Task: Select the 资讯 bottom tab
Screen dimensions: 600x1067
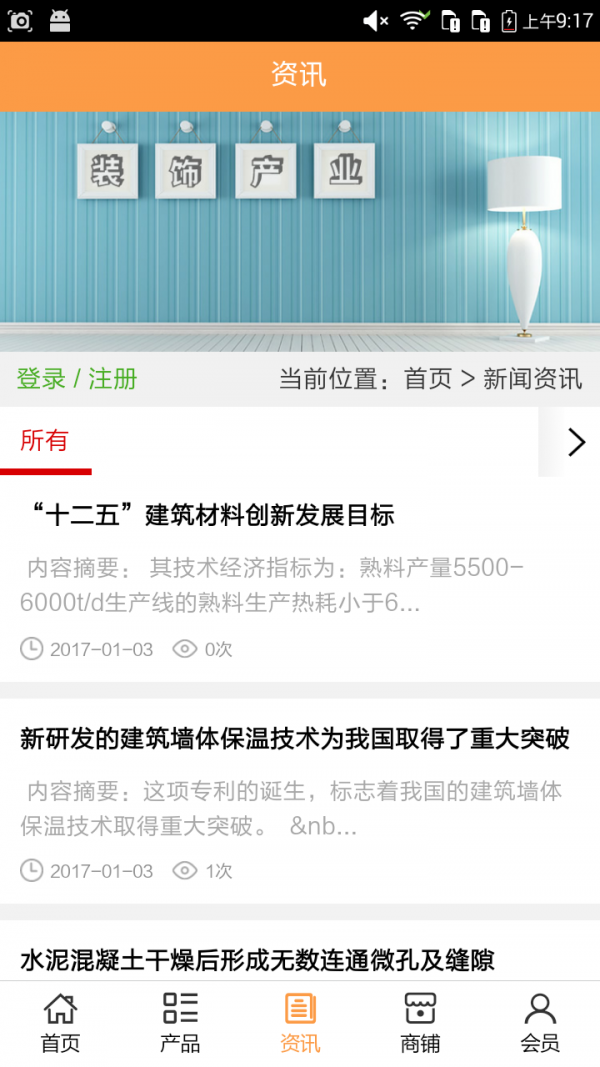Action: click(x=300, y=1023)
